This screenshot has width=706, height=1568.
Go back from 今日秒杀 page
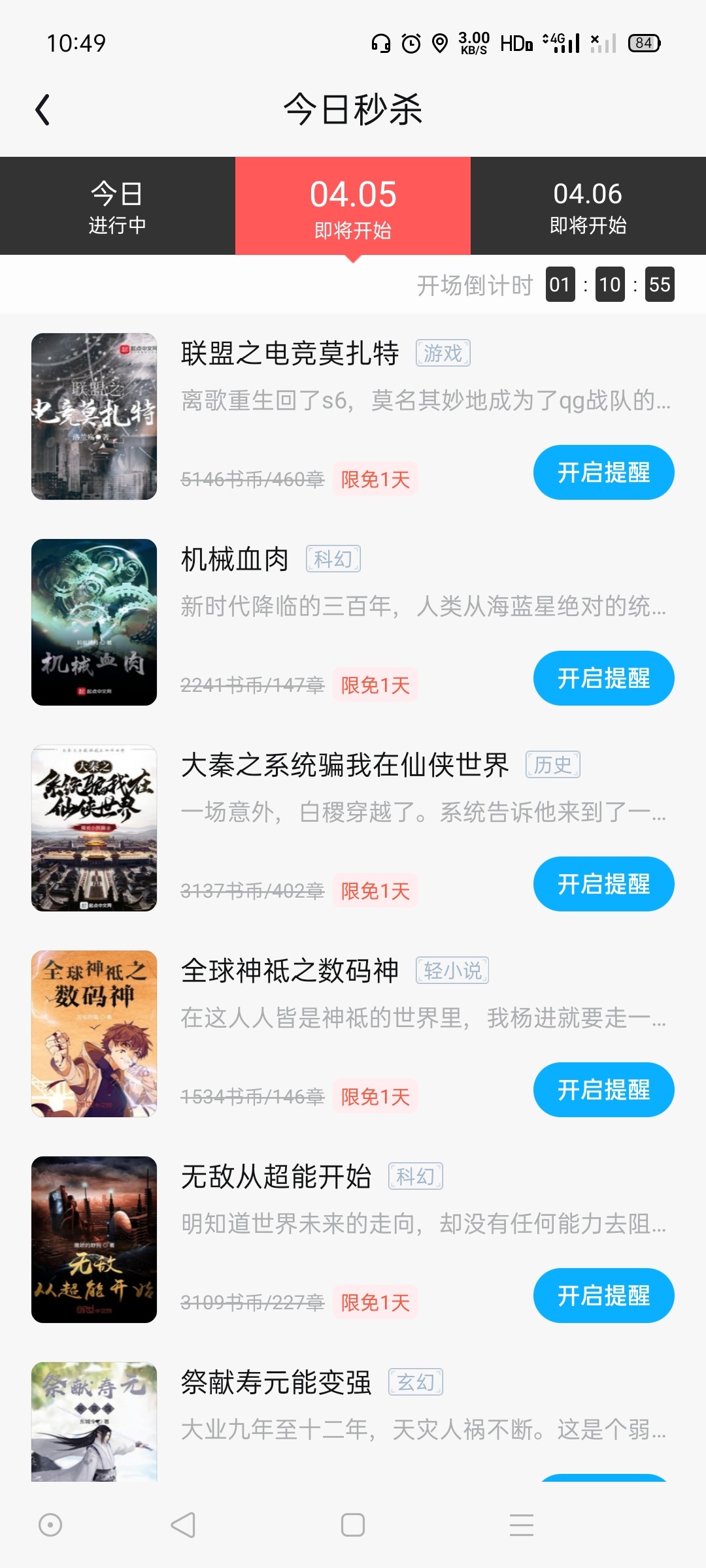click(43, 109)
